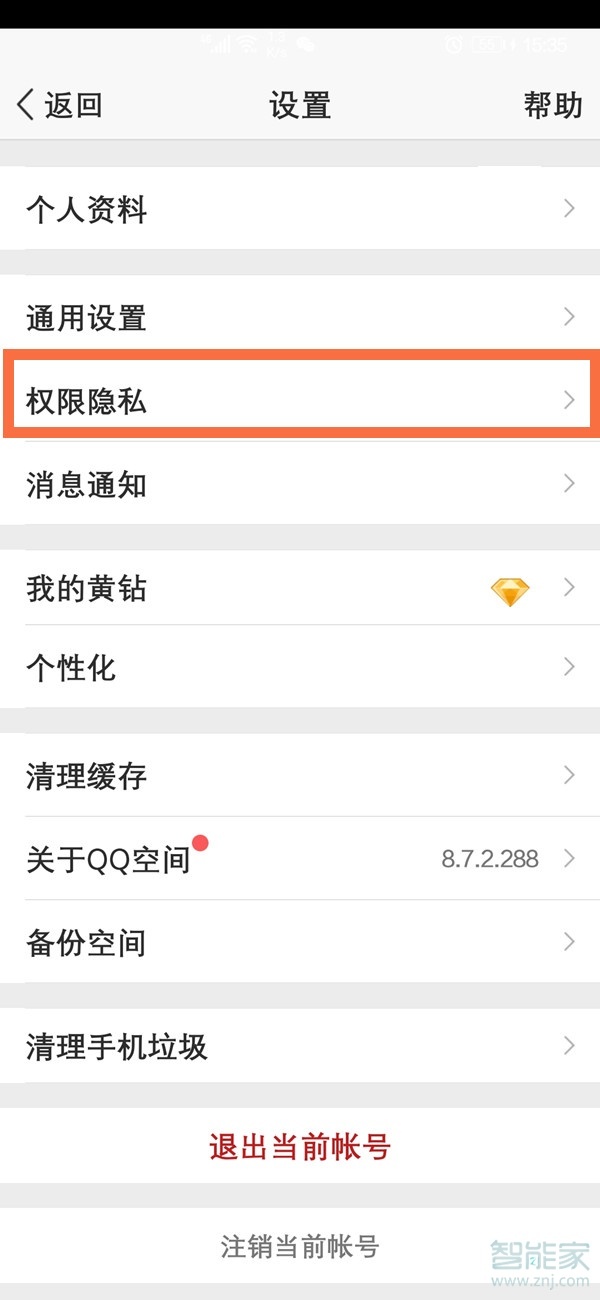Open 个性化 personalization options

(x=300, y=667)
